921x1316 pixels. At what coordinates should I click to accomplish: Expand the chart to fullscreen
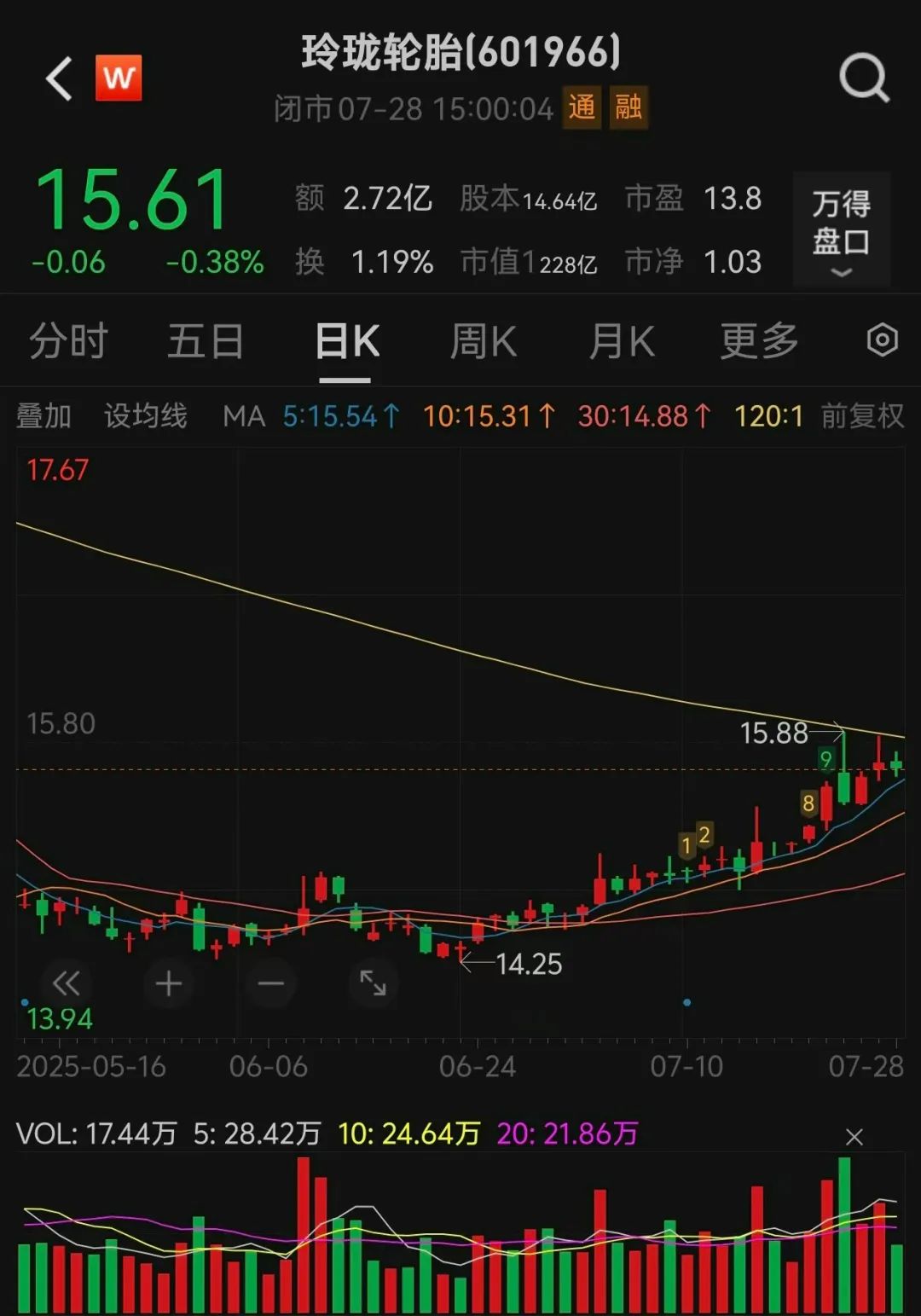[374, 983]
